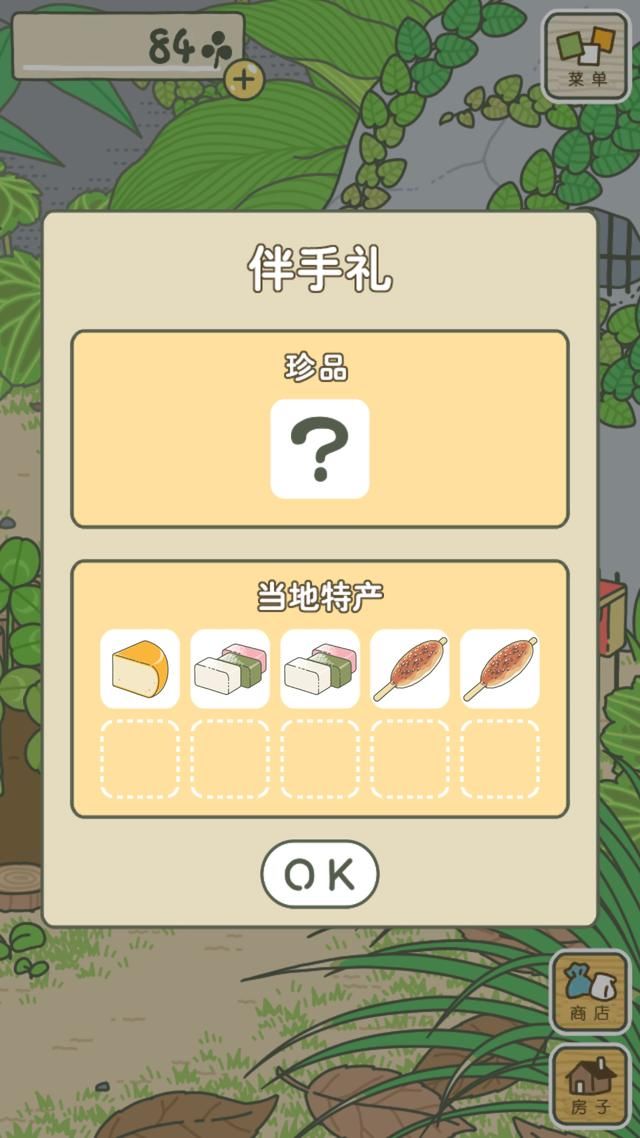Open the 菜单 menu

pos(586,56)
